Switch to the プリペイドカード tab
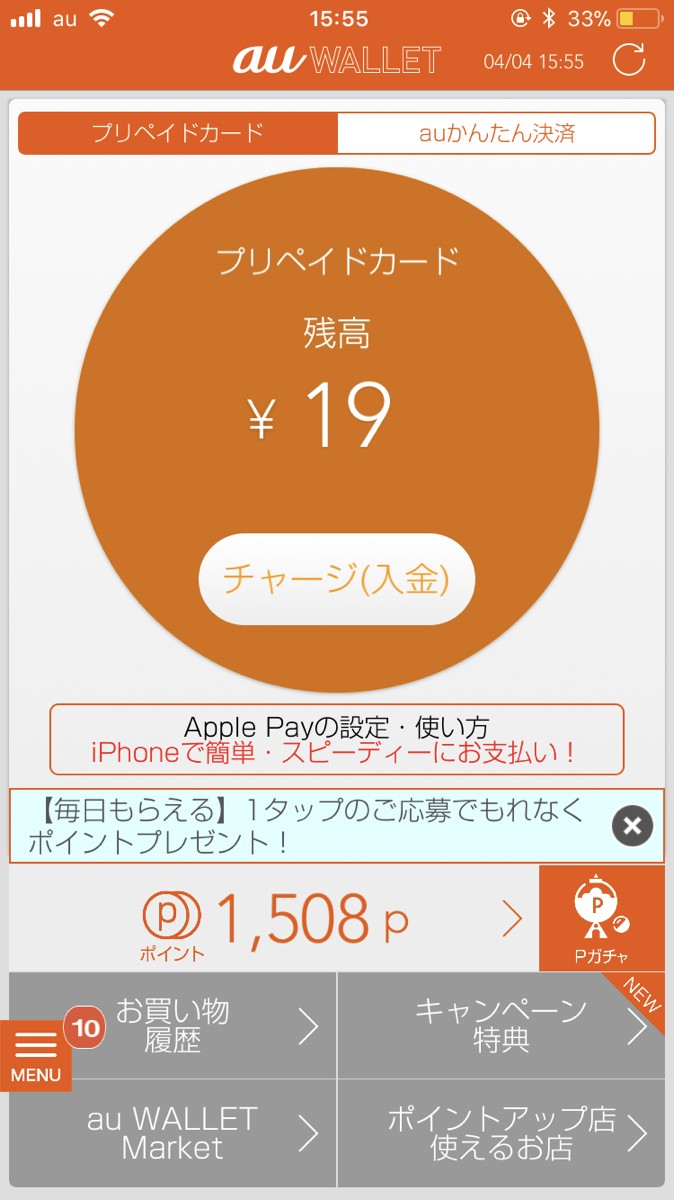 tap(178, 133)
